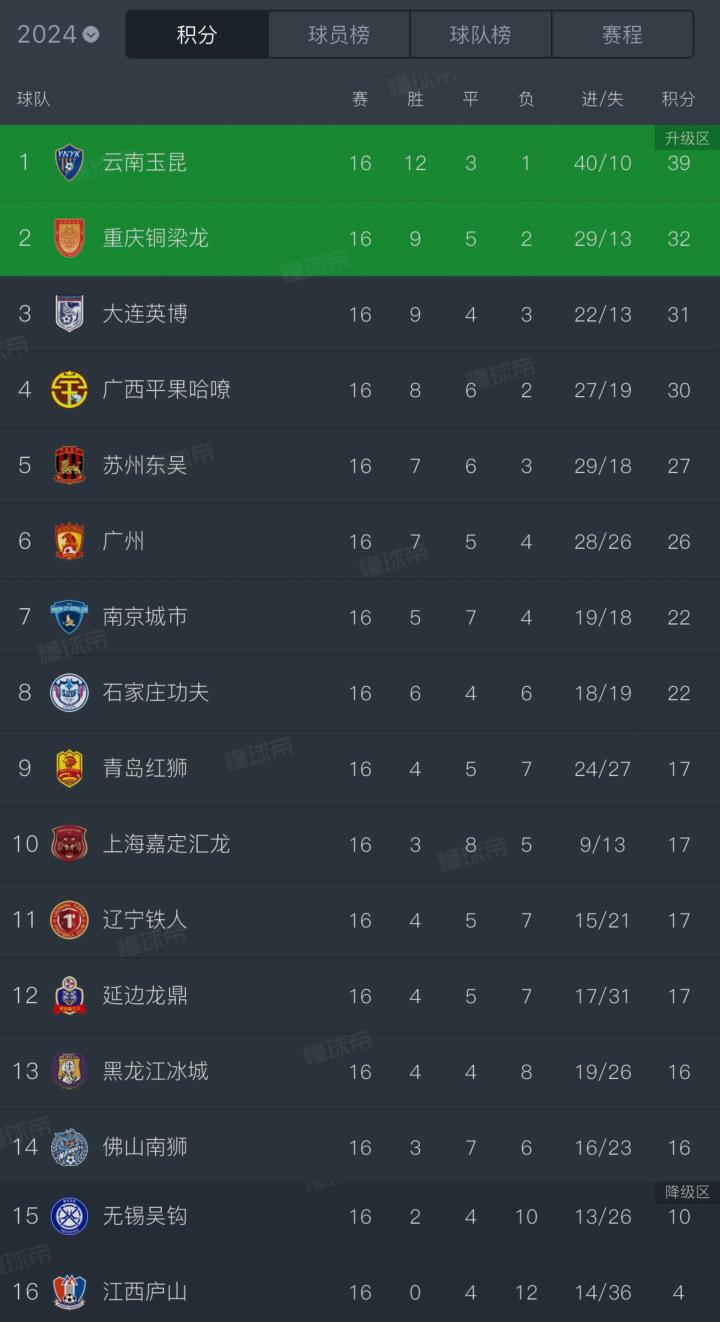Switch to the 球队榜 tab

pos(481,35)
